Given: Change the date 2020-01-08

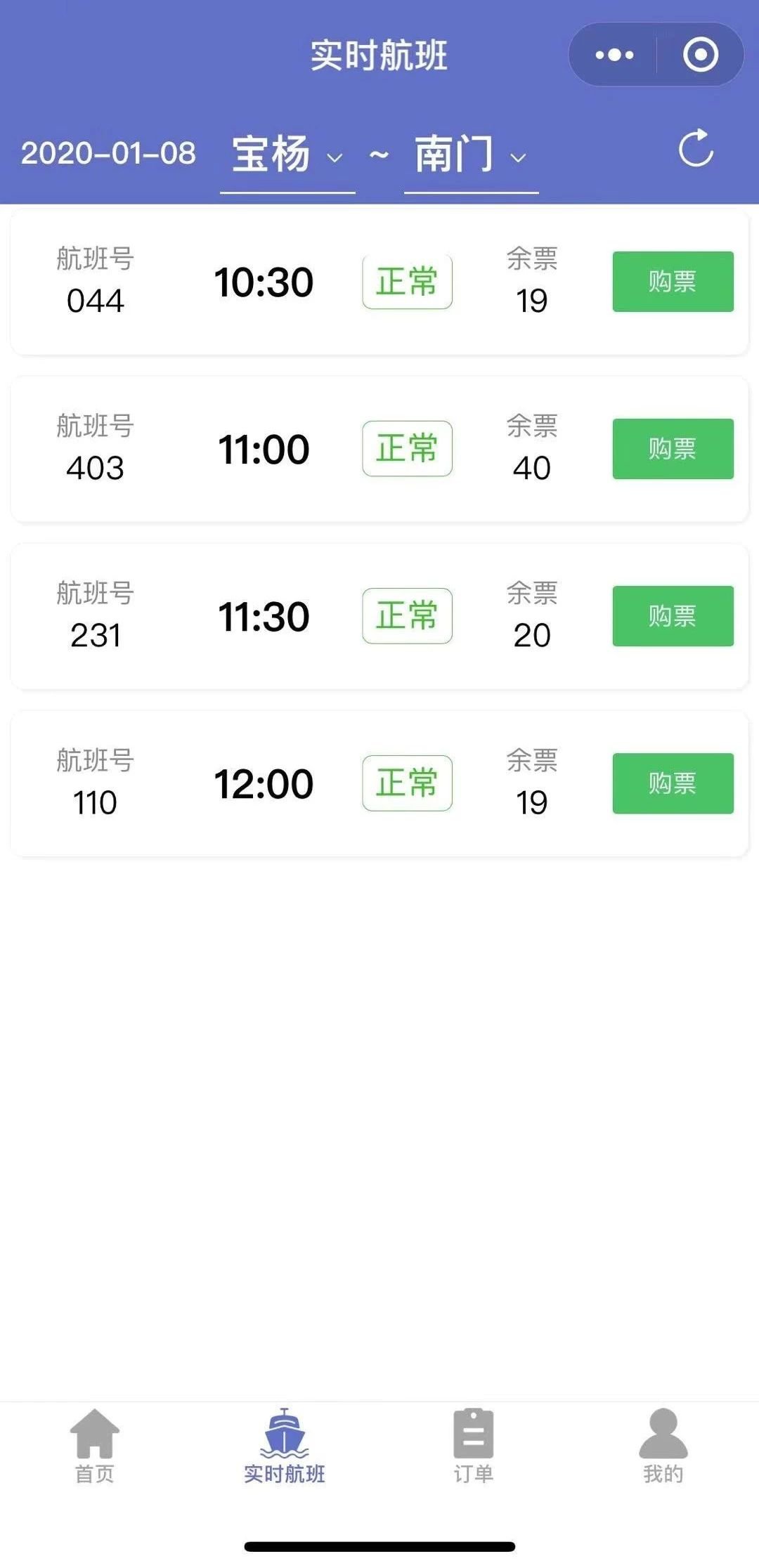Looking at the screenshot, I should [108, 153].
